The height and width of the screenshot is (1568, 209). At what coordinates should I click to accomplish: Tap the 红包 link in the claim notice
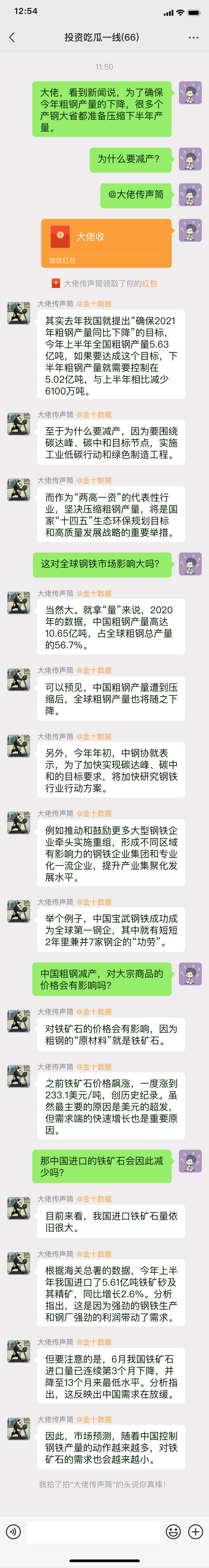tap(149, 284)
